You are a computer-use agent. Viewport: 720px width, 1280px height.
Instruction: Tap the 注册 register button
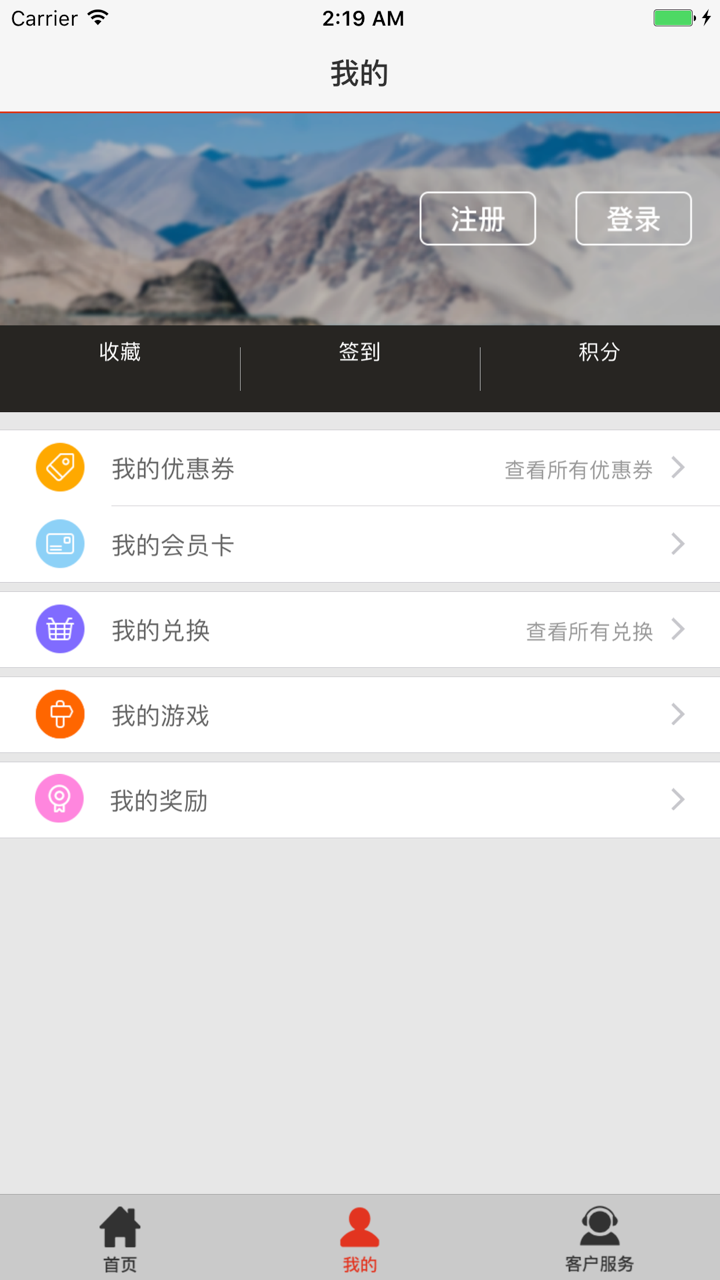(477, 219)
